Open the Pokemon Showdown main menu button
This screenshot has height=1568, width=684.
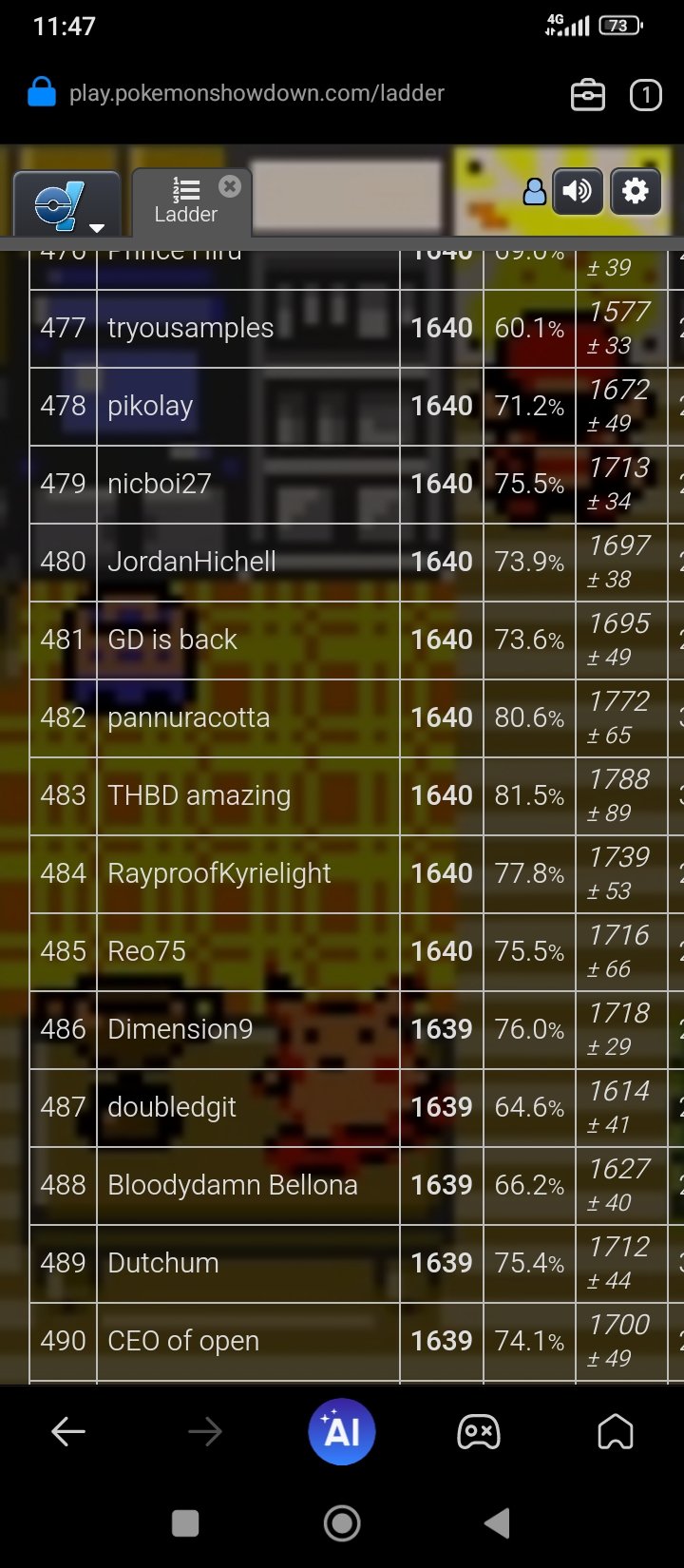pos(66,204)
